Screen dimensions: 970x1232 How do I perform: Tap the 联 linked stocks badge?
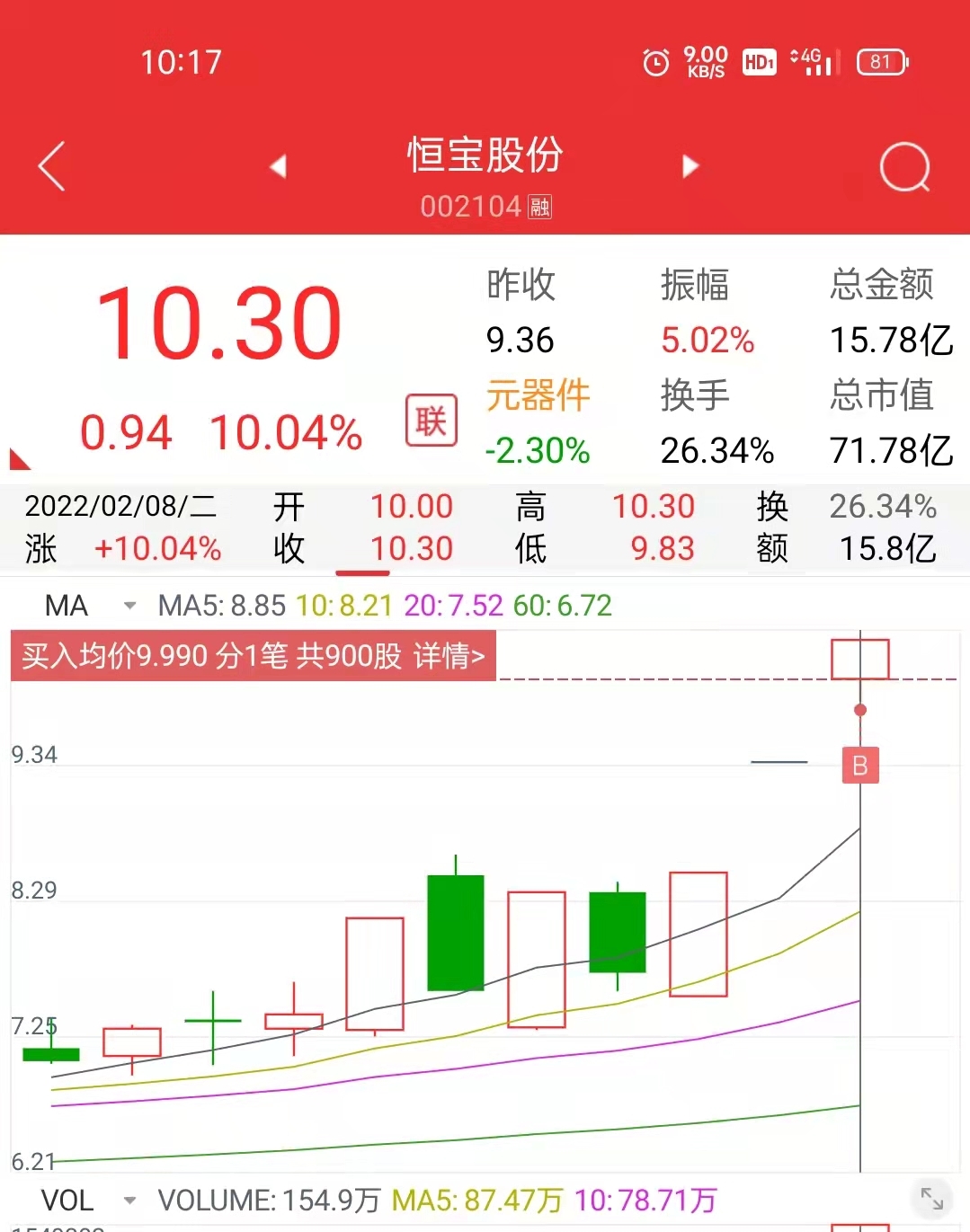pyautogui.click(x=432, y=420)
